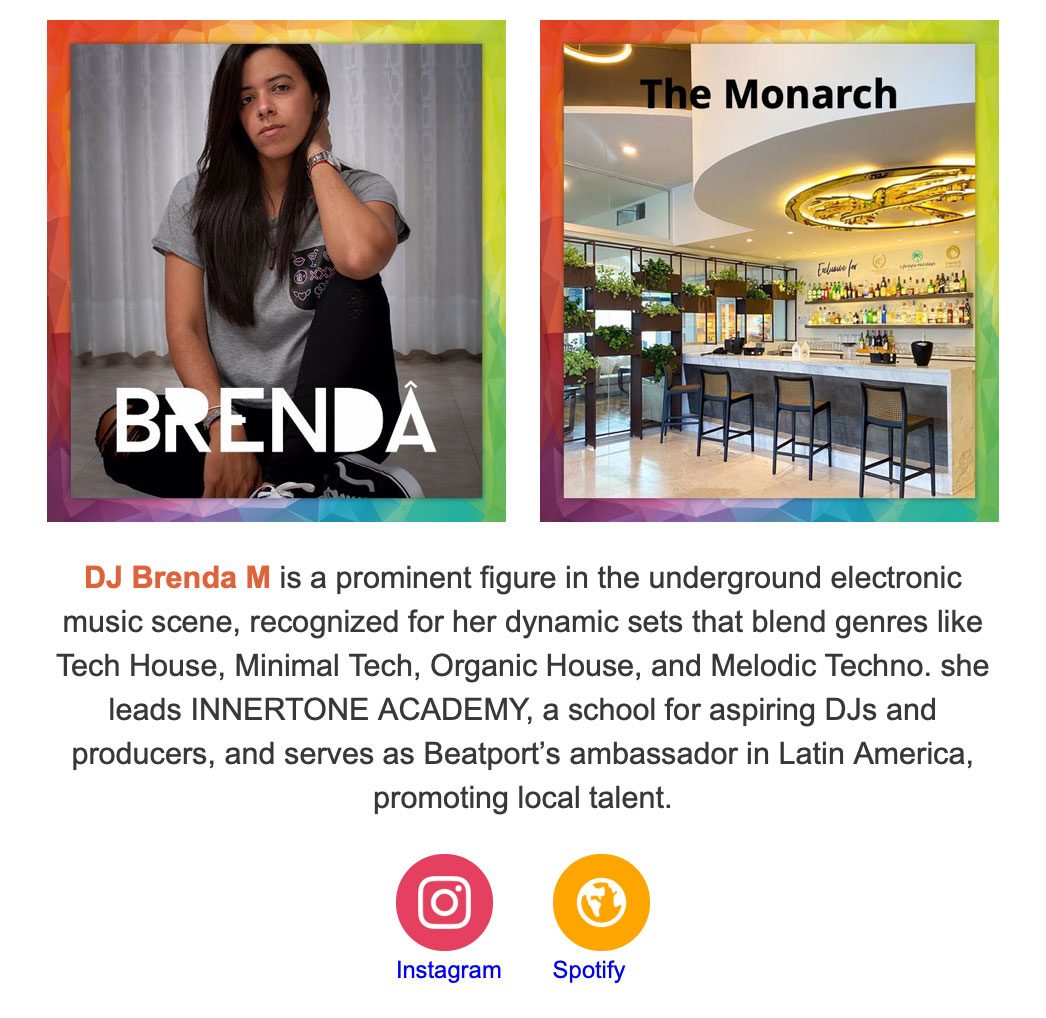Open DJ Brenda M's Instagram icon

[x=444, y=902]
